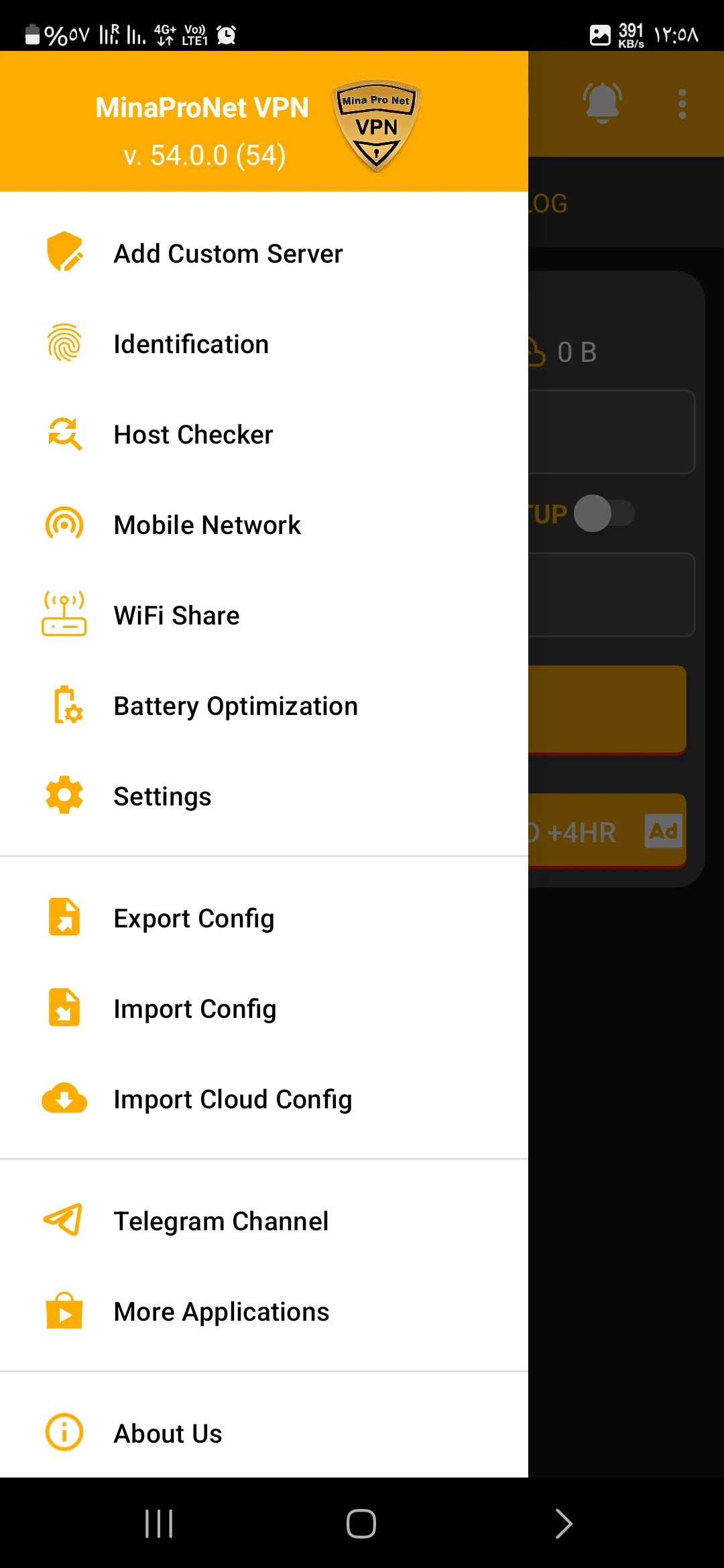Open recent apps from navigation bar

(159, 1523)
